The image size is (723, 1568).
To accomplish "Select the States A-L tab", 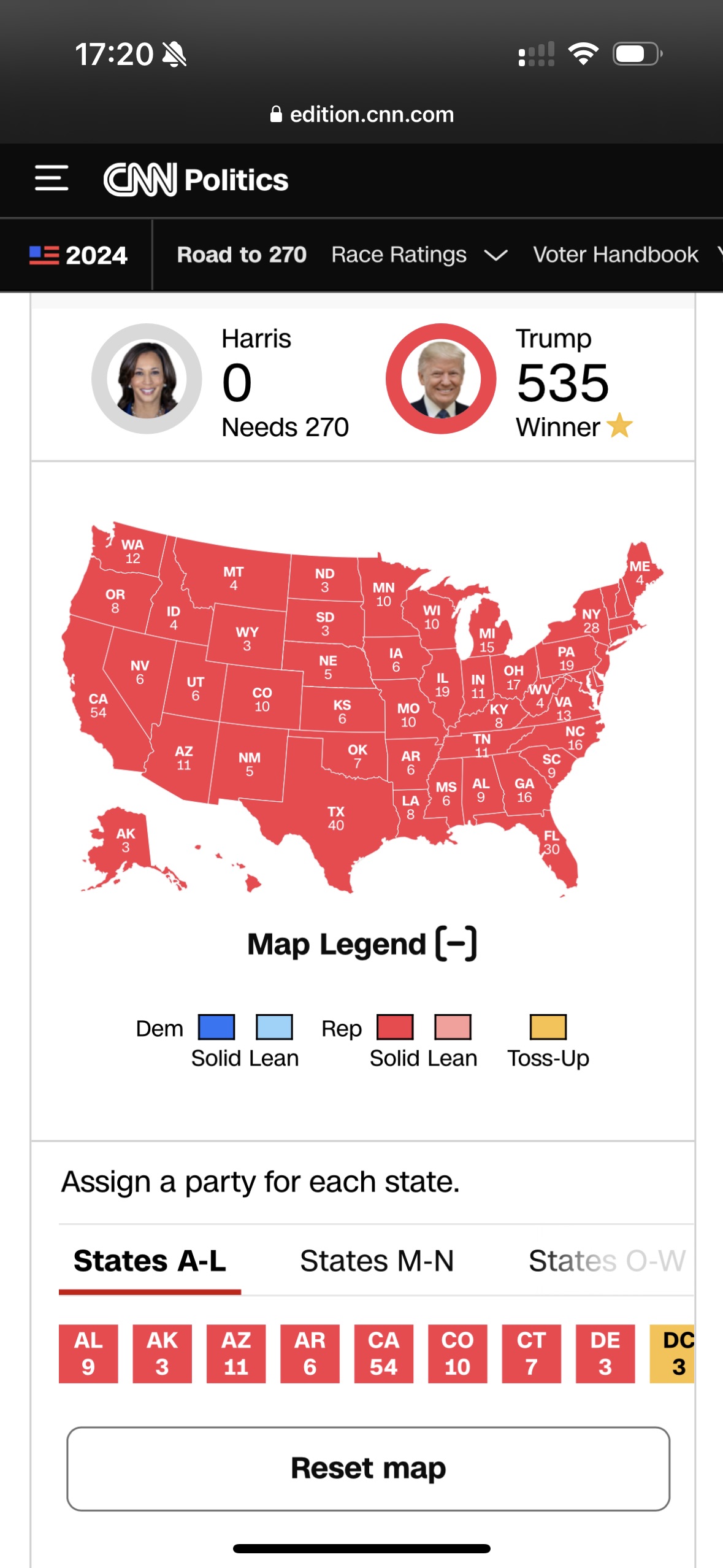I will pyautogui.click(x=150, y=1261).
